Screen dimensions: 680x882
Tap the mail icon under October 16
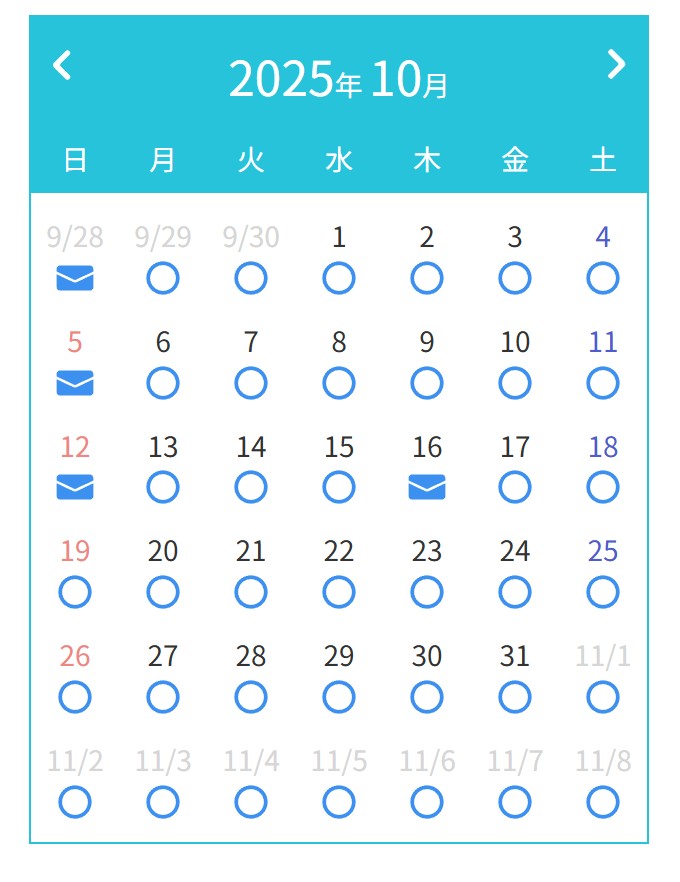click(x=427, y=487)
